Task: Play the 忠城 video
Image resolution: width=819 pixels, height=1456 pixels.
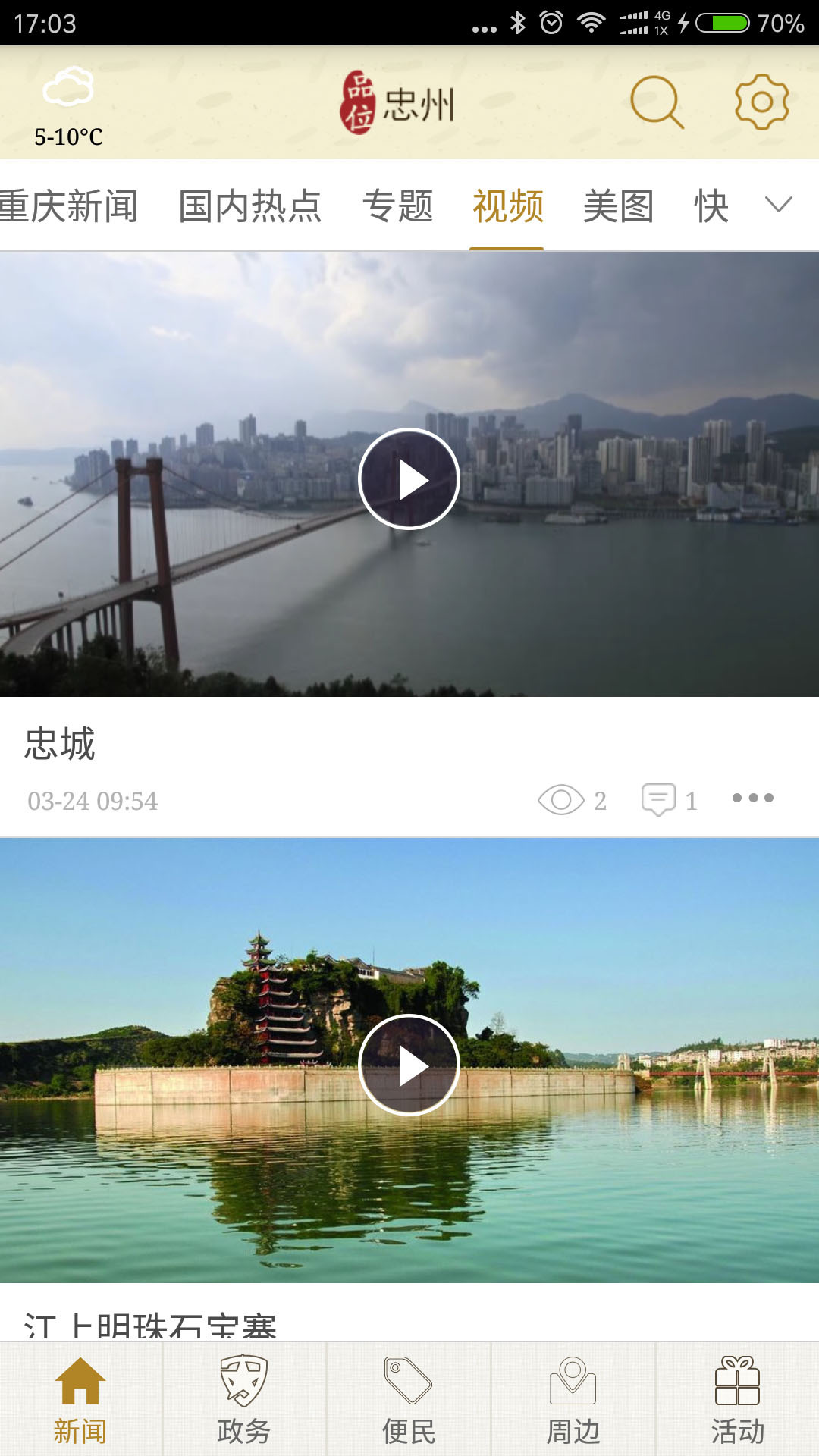Action: [409, 479]
